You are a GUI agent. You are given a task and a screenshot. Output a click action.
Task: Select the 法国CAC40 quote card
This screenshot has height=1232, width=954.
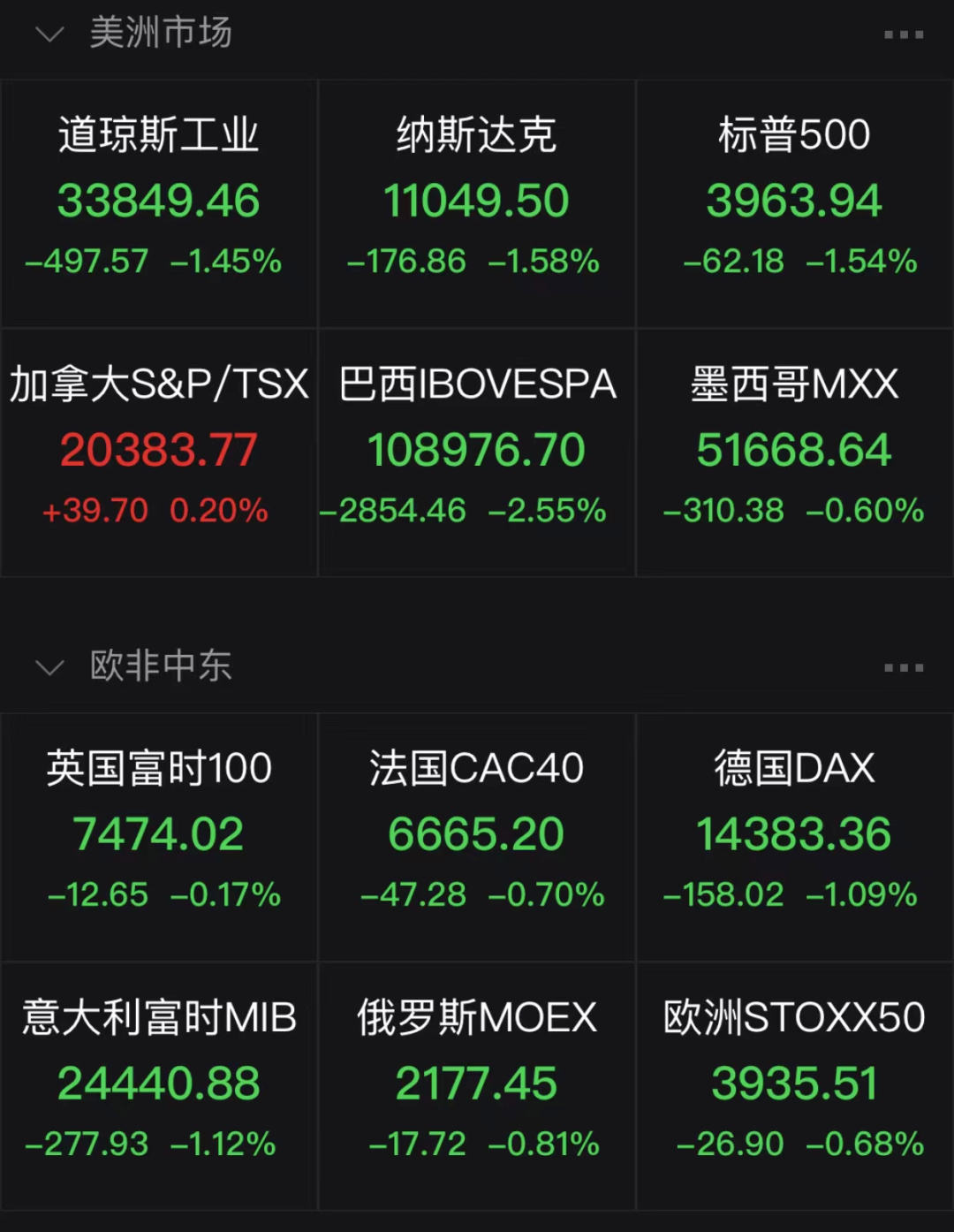(477, 831)
